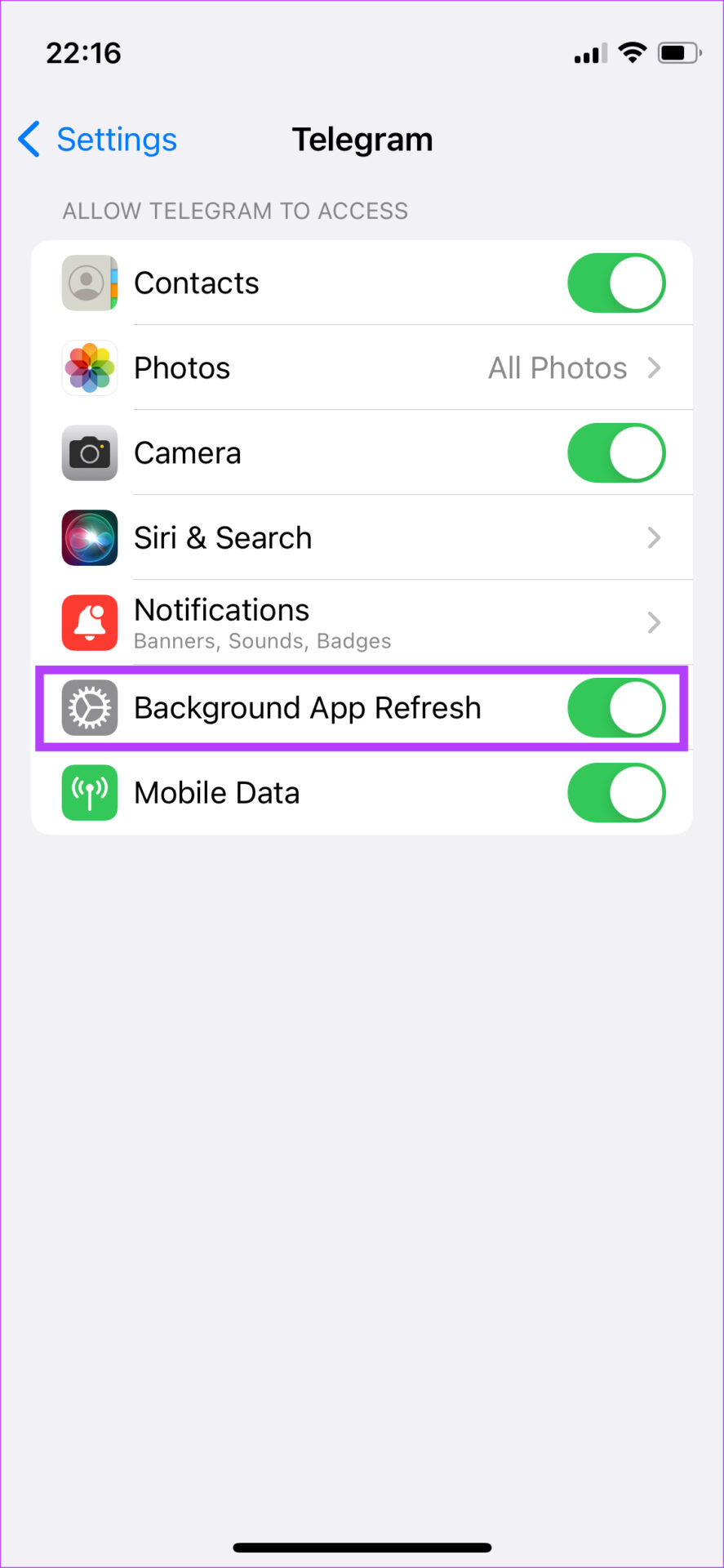The width and height of the screenshot is (724, 1568).
Task: Turn off Contacts access for Telegram
Action: [x=616, y=283]
